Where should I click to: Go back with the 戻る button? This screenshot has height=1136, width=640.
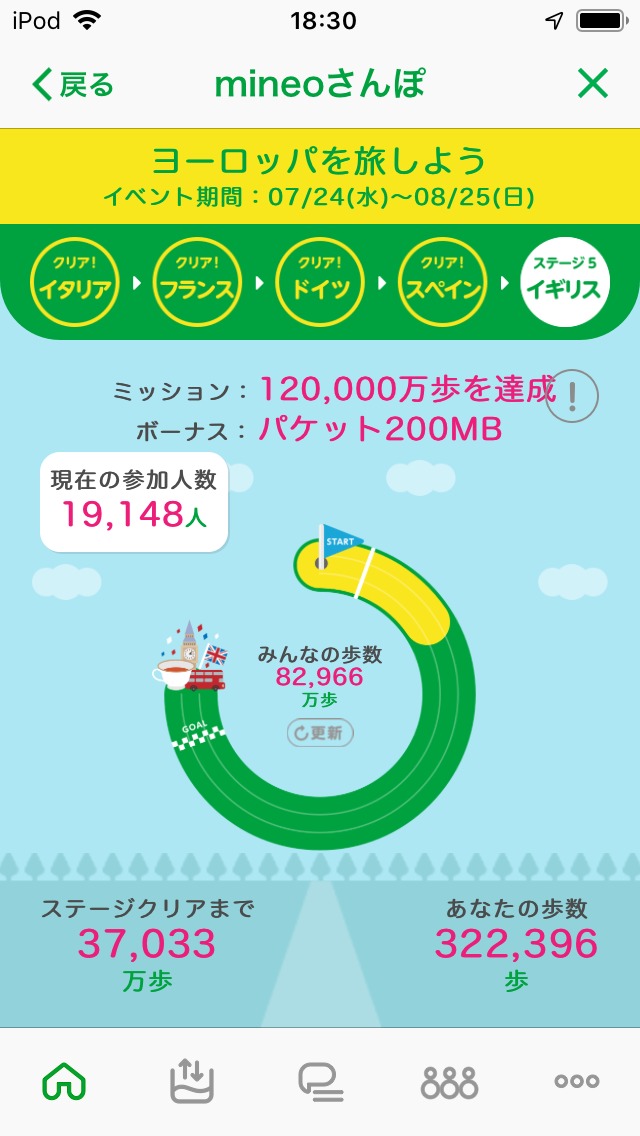point(73,85)
